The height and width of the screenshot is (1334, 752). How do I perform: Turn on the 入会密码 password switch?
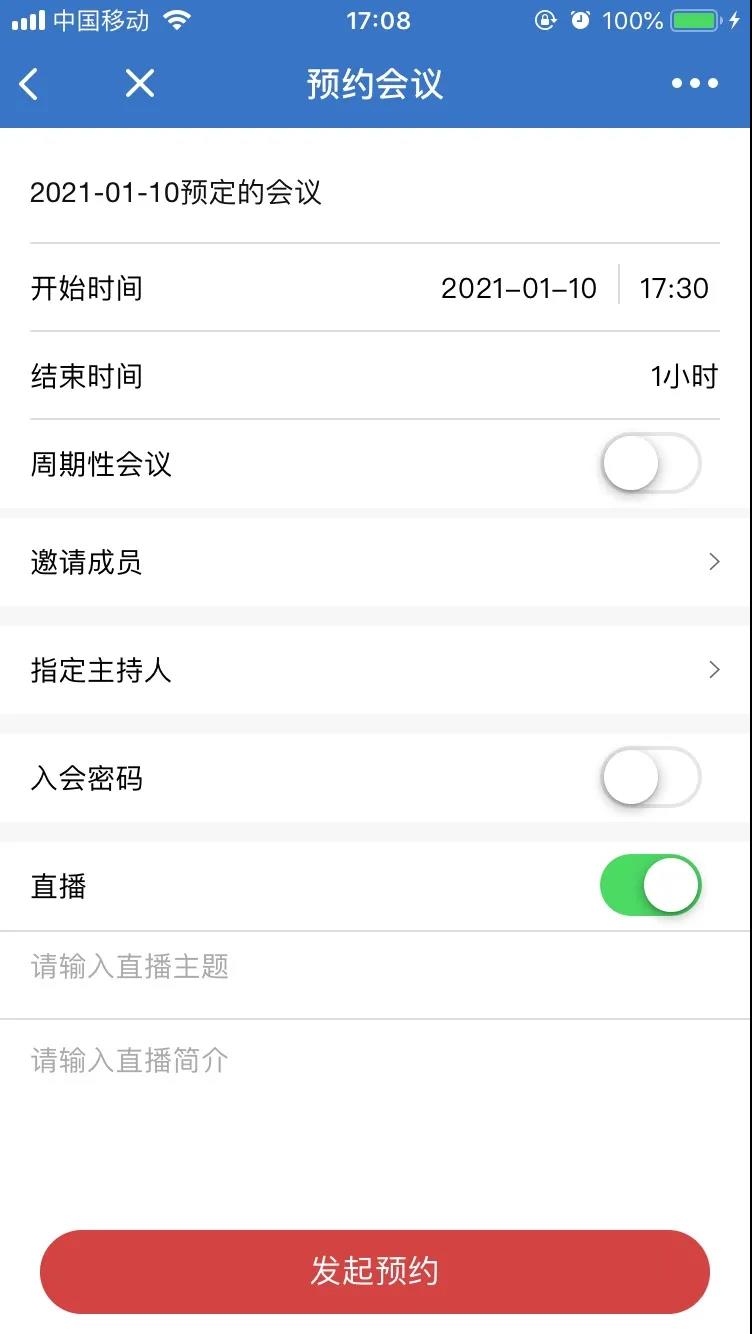650,777
